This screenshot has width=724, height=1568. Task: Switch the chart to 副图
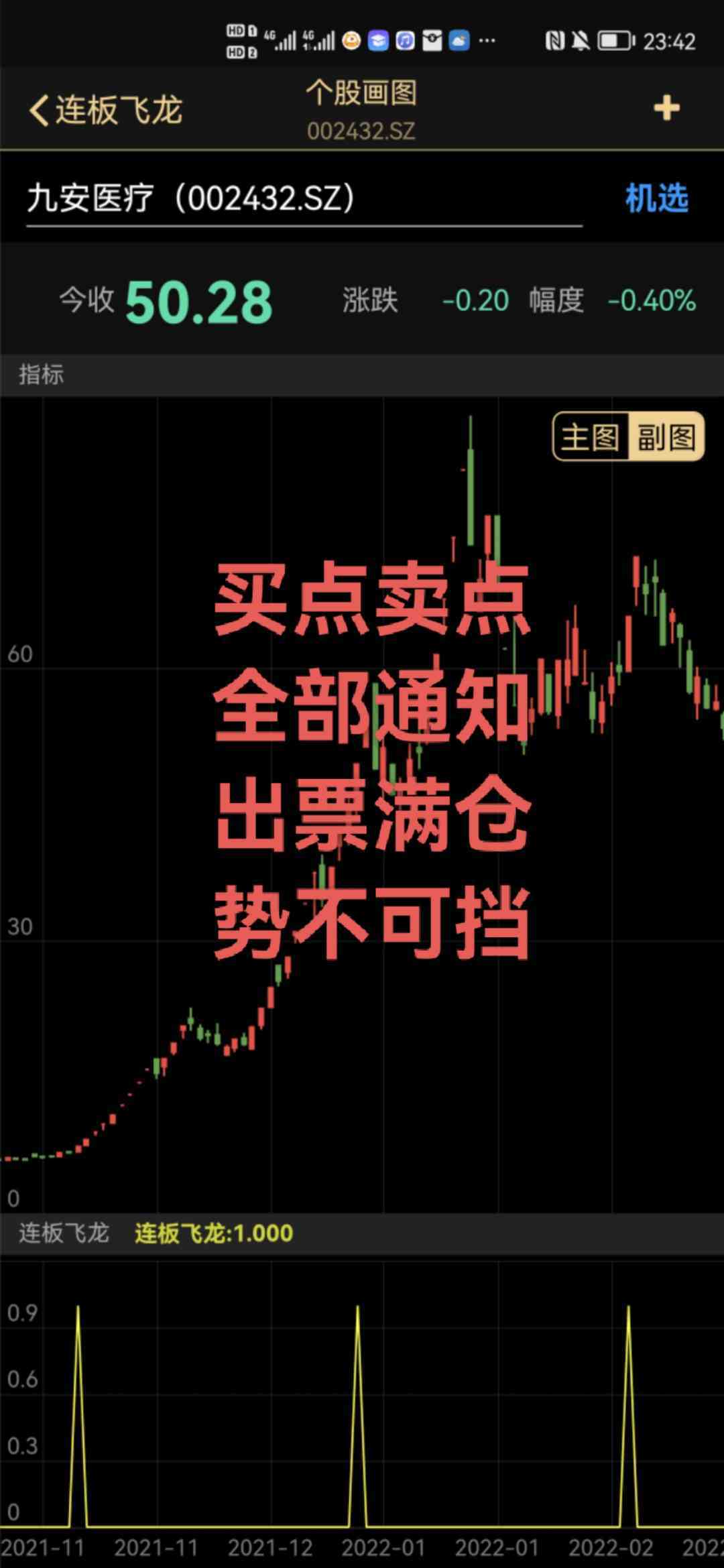pos(666,437)
